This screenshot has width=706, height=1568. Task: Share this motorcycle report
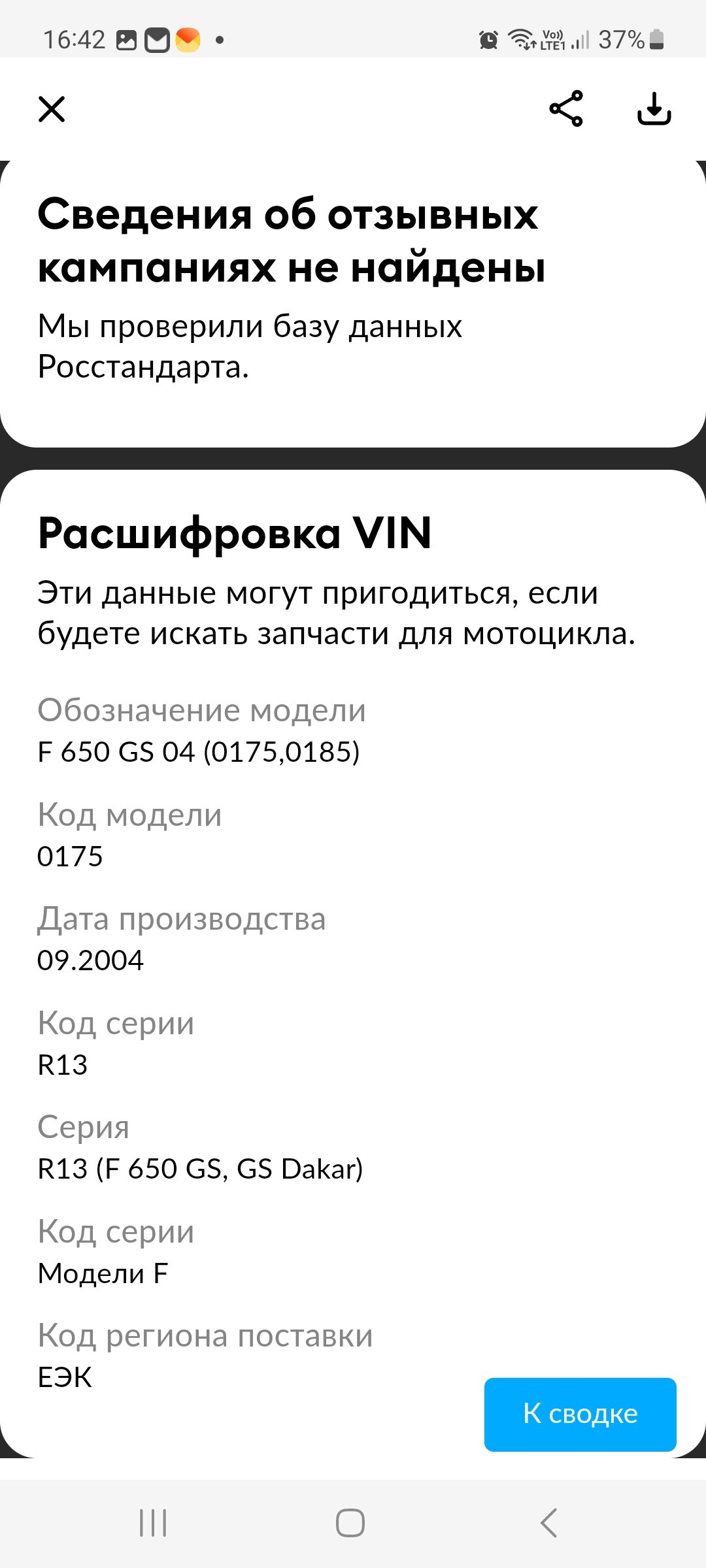(566, 108)
